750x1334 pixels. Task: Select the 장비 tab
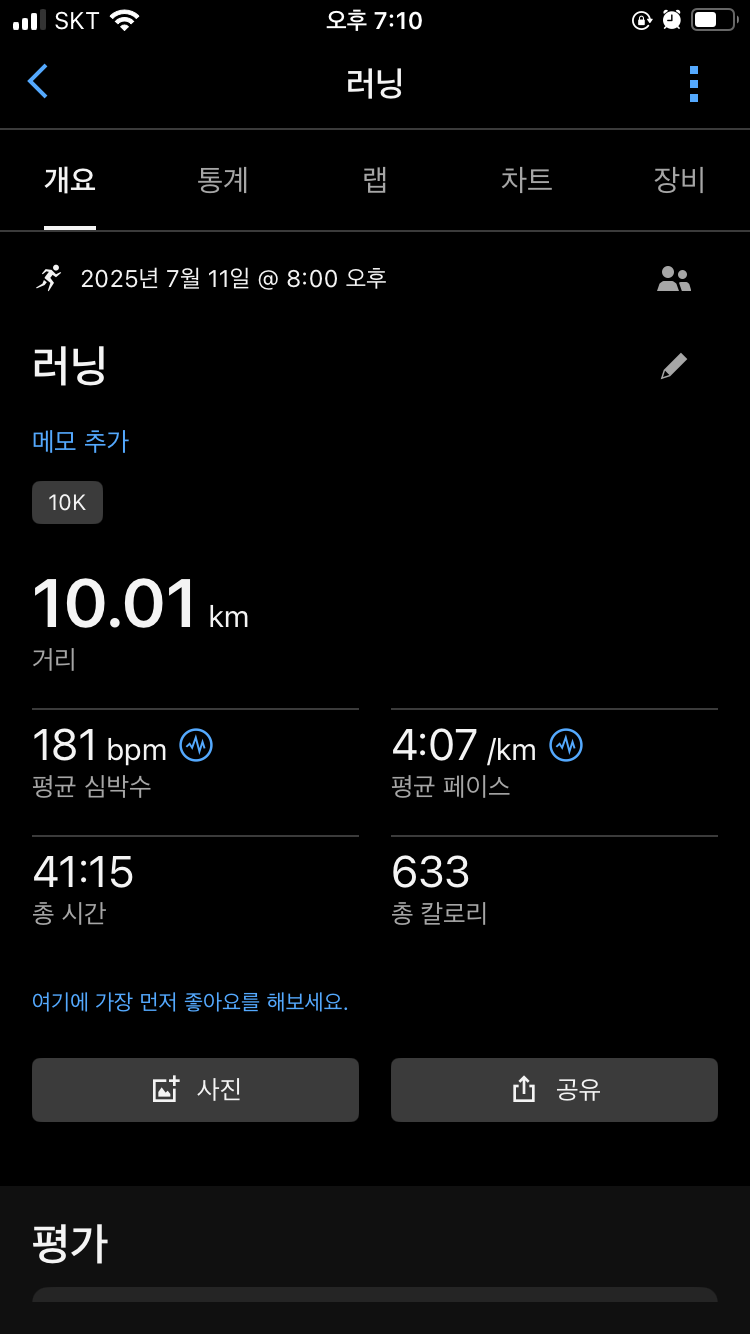679,180
